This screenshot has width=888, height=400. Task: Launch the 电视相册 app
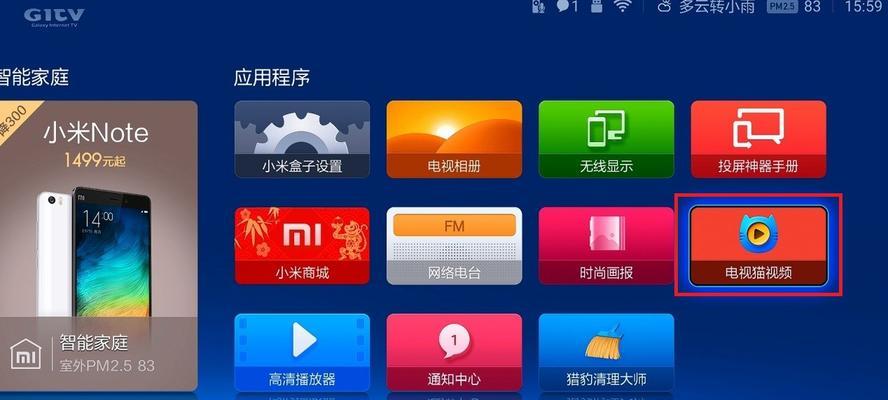[x=454, y=139]
